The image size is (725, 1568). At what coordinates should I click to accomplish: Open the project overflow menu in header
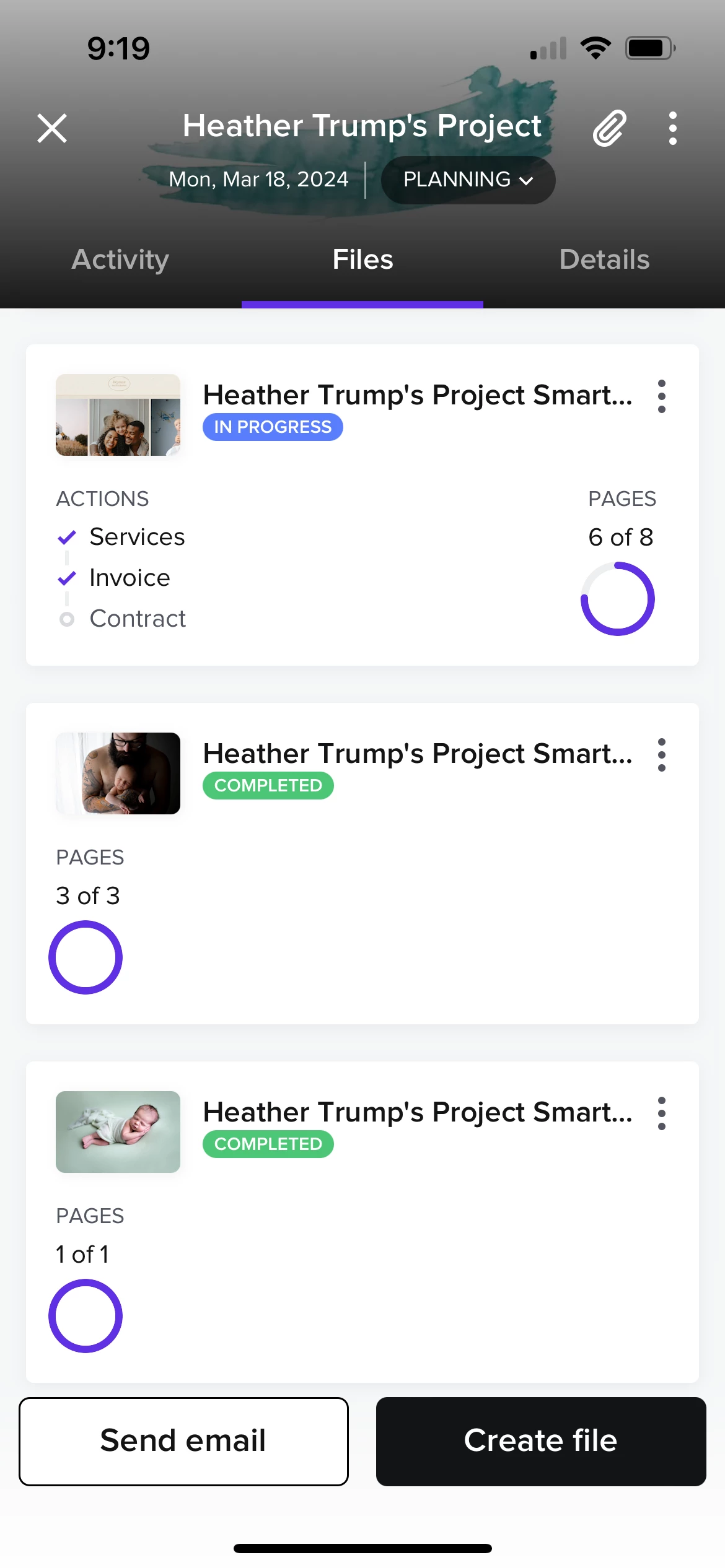[x=672, y=128]
